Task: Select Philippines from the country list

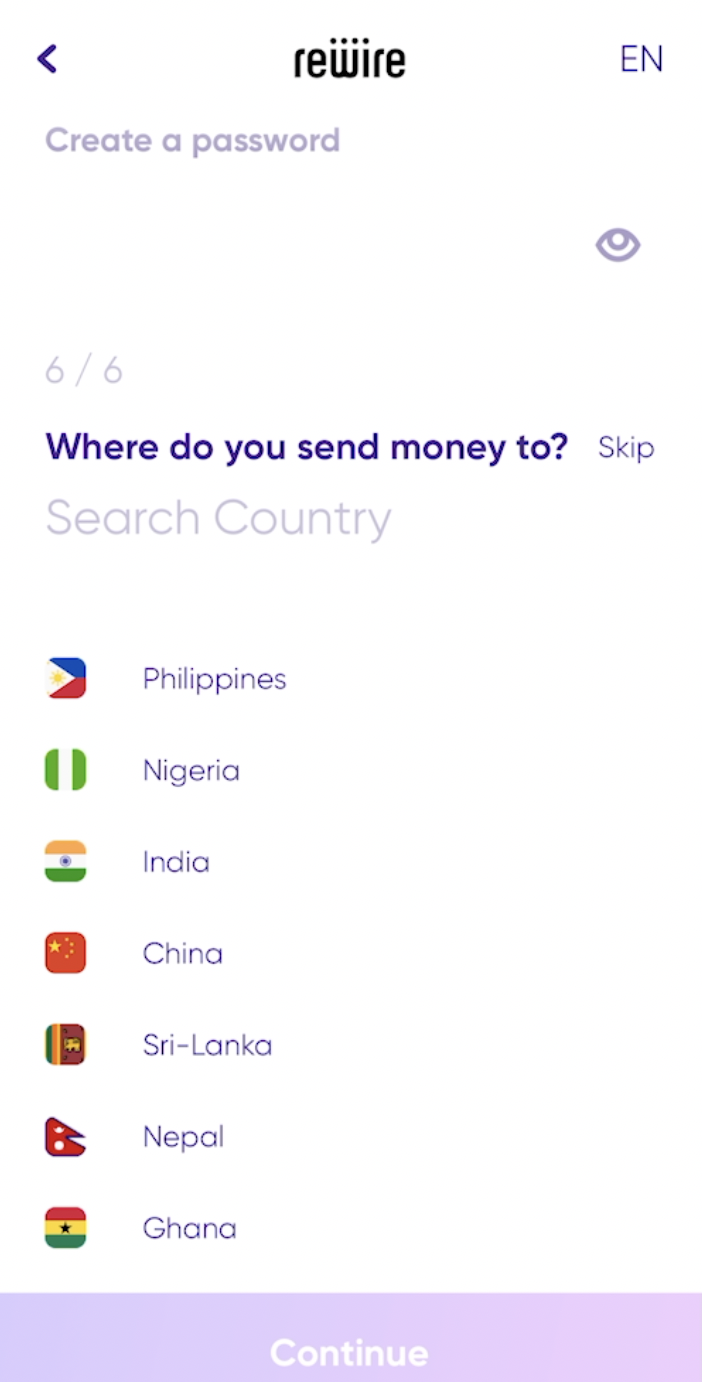Action: (x=214, y=679)
